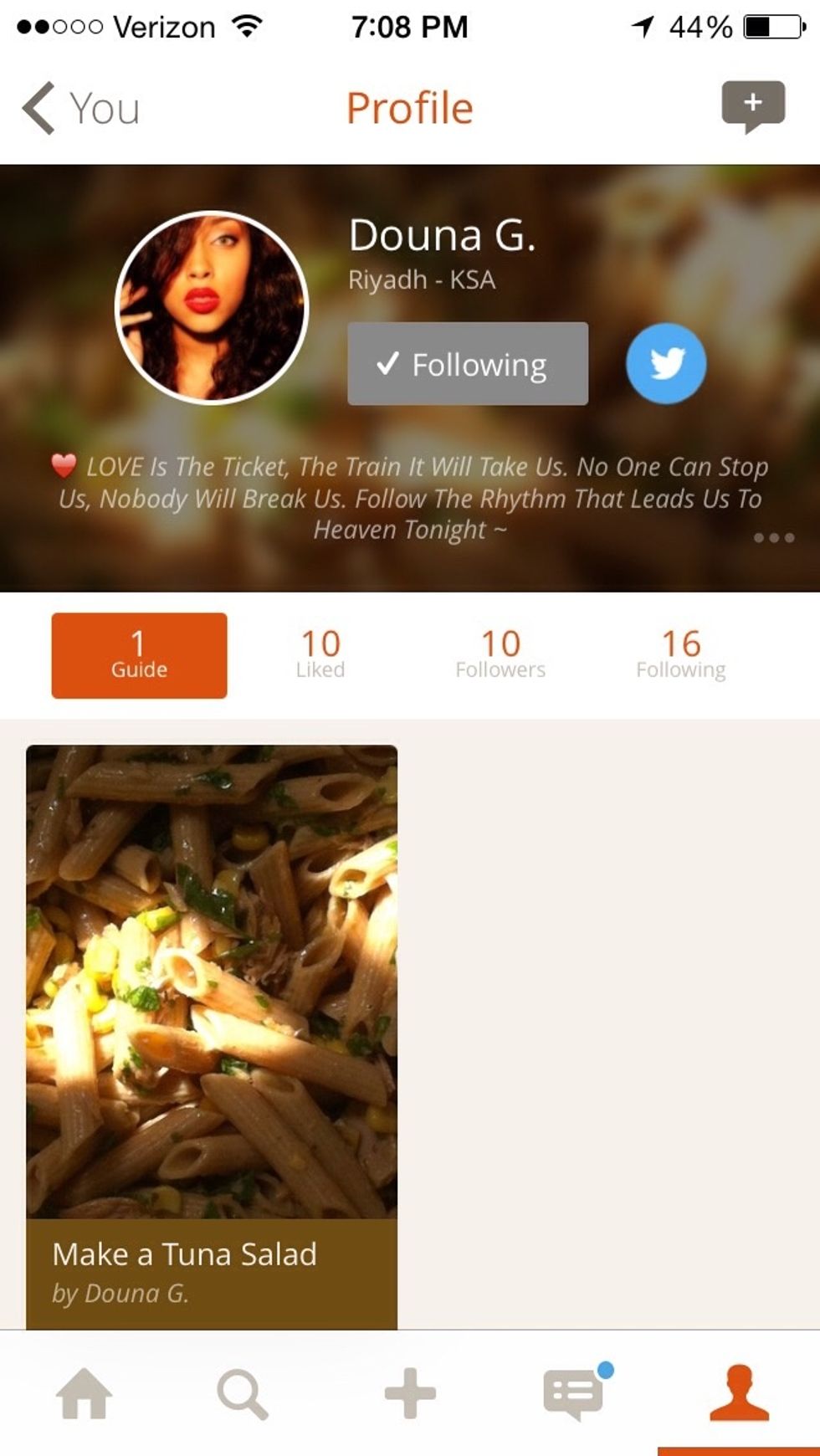View the 16 Following list
The height and width of the screenshot is (1456, 820).
(680, 655)
